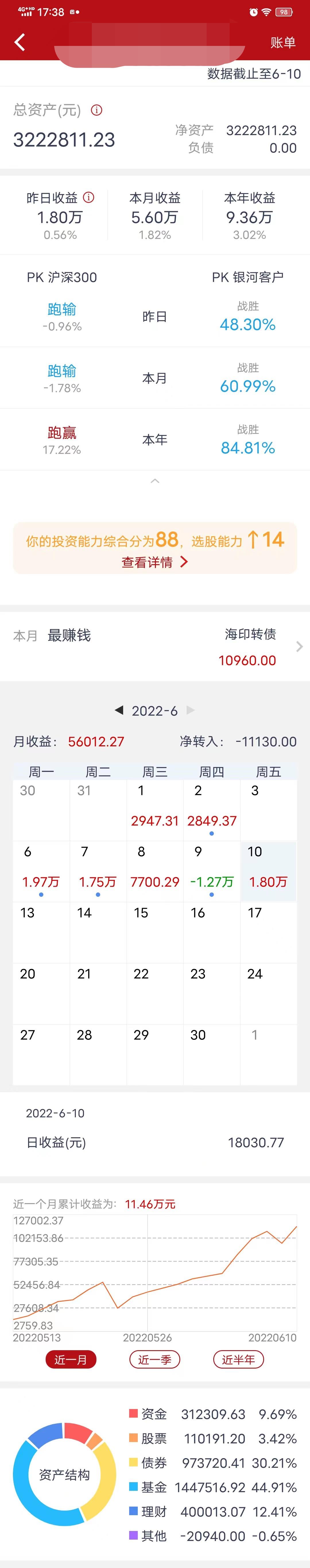Viewport: 310px width, 1568px height.
Task: Select June 6 in the calendar
Action: (41, 870)
